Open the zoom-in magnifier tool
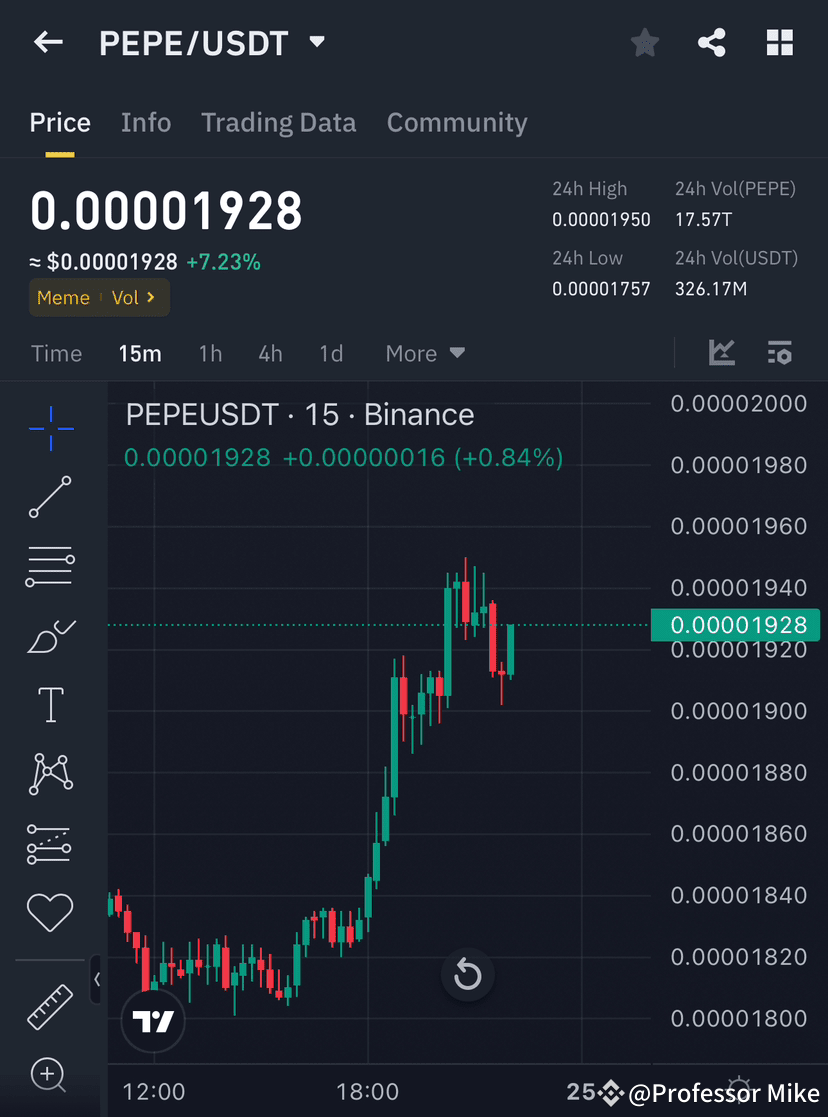 pyautogui.click(x=50, y=1075)
